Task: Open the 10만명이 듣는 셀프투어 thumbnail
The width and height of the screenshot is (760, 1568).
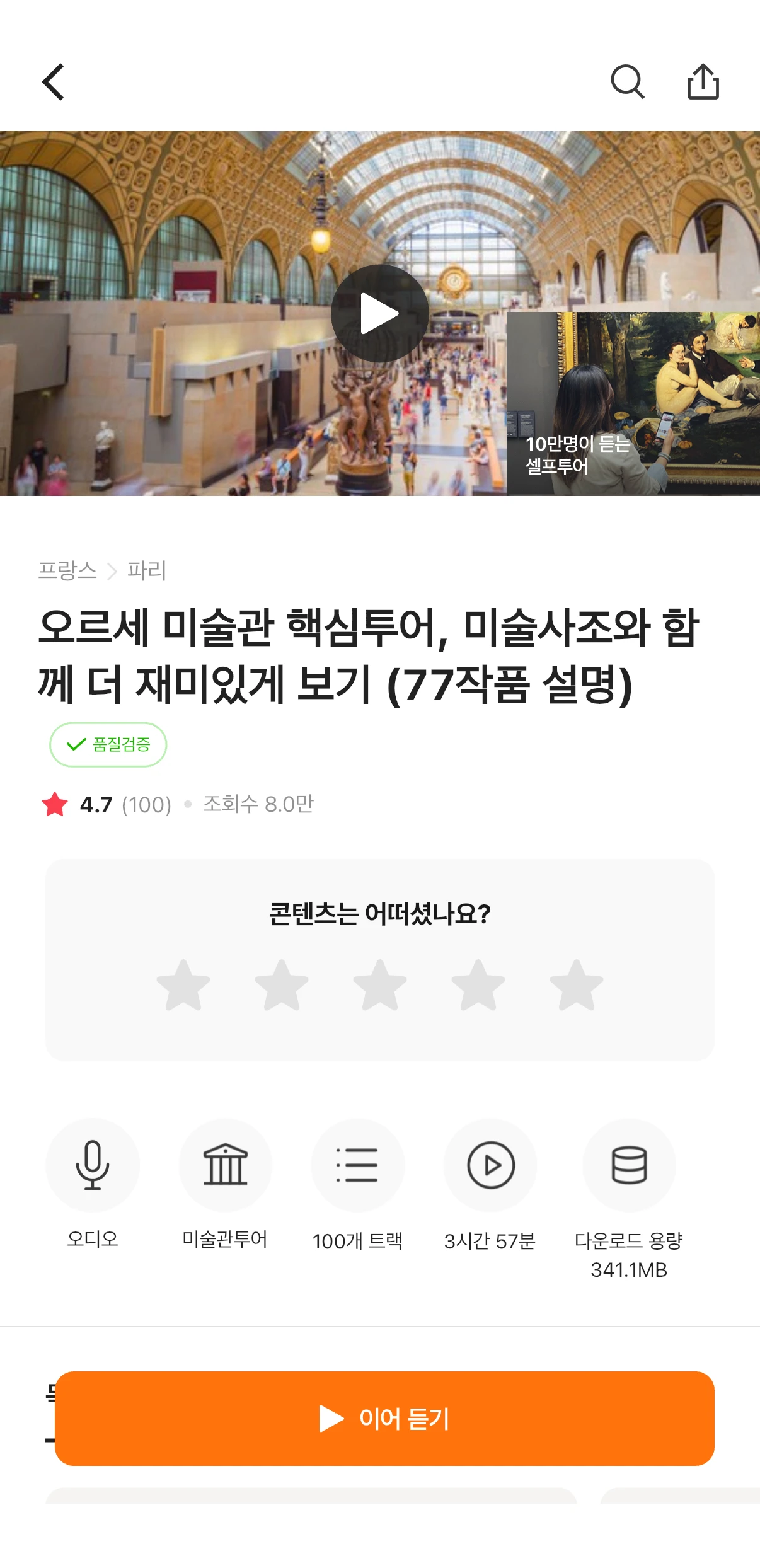Action: [x=633, y=403]
